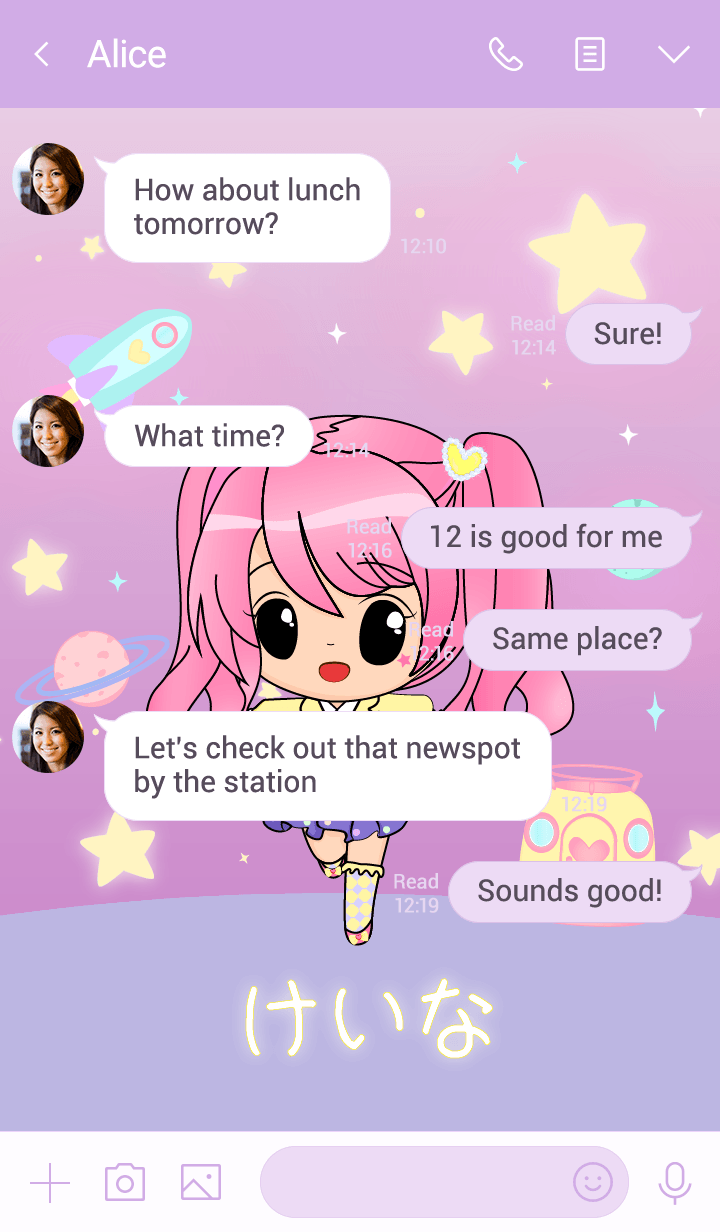720x1232 pixels.
Task: Focus the message text field
Action: 410,1183
